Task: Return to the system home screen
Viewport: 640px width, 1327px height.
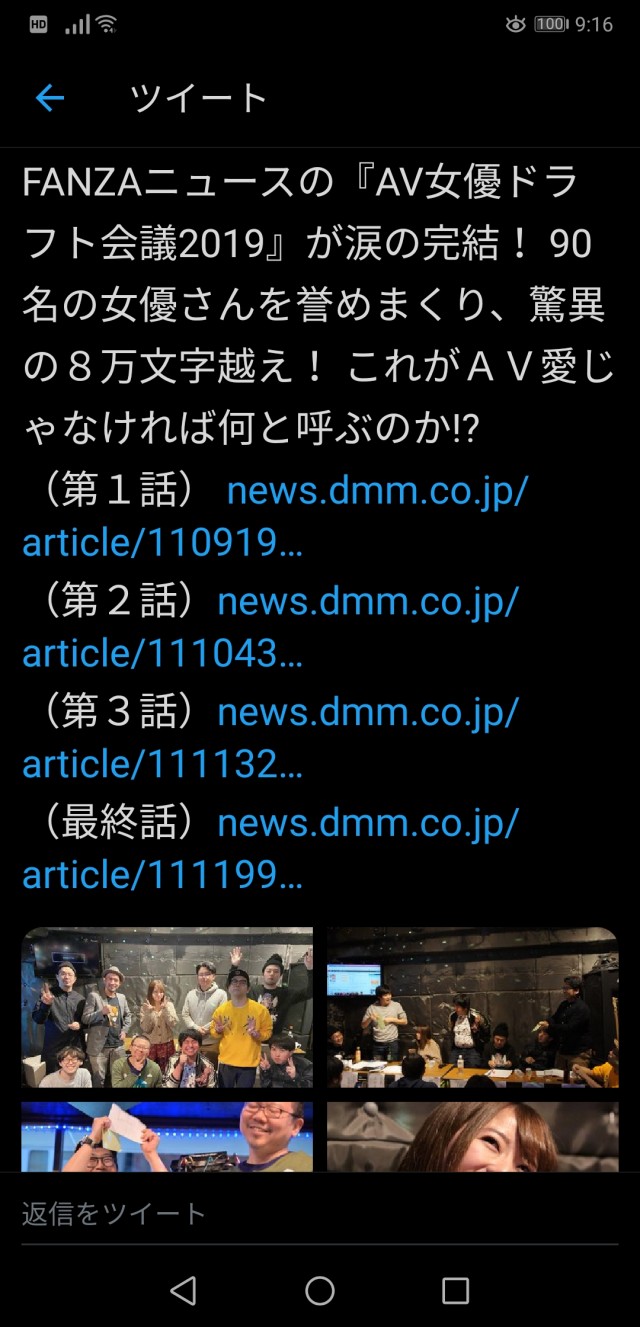Action: (x=320, y=1291)
